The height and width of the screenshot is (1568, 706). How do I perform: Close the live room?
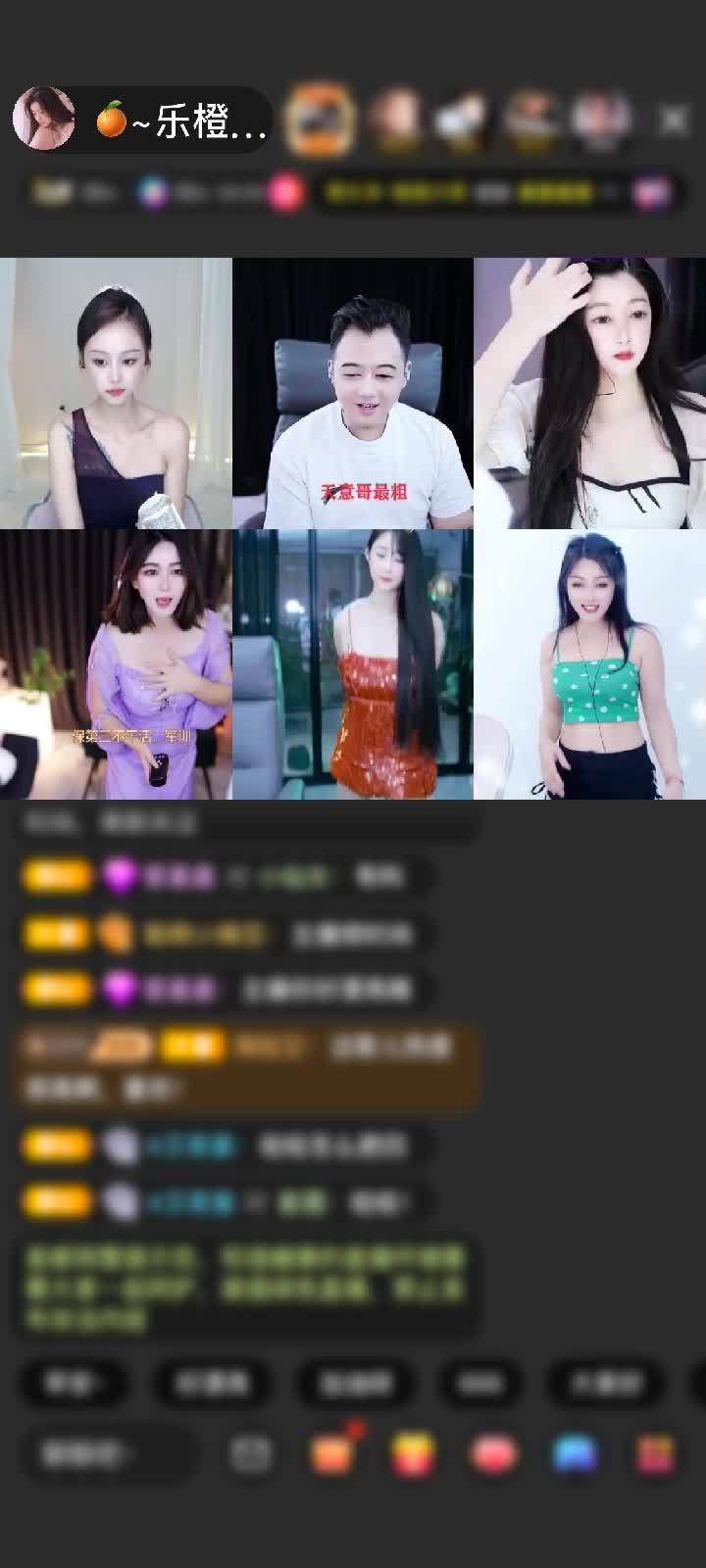[x=673, y=120]
